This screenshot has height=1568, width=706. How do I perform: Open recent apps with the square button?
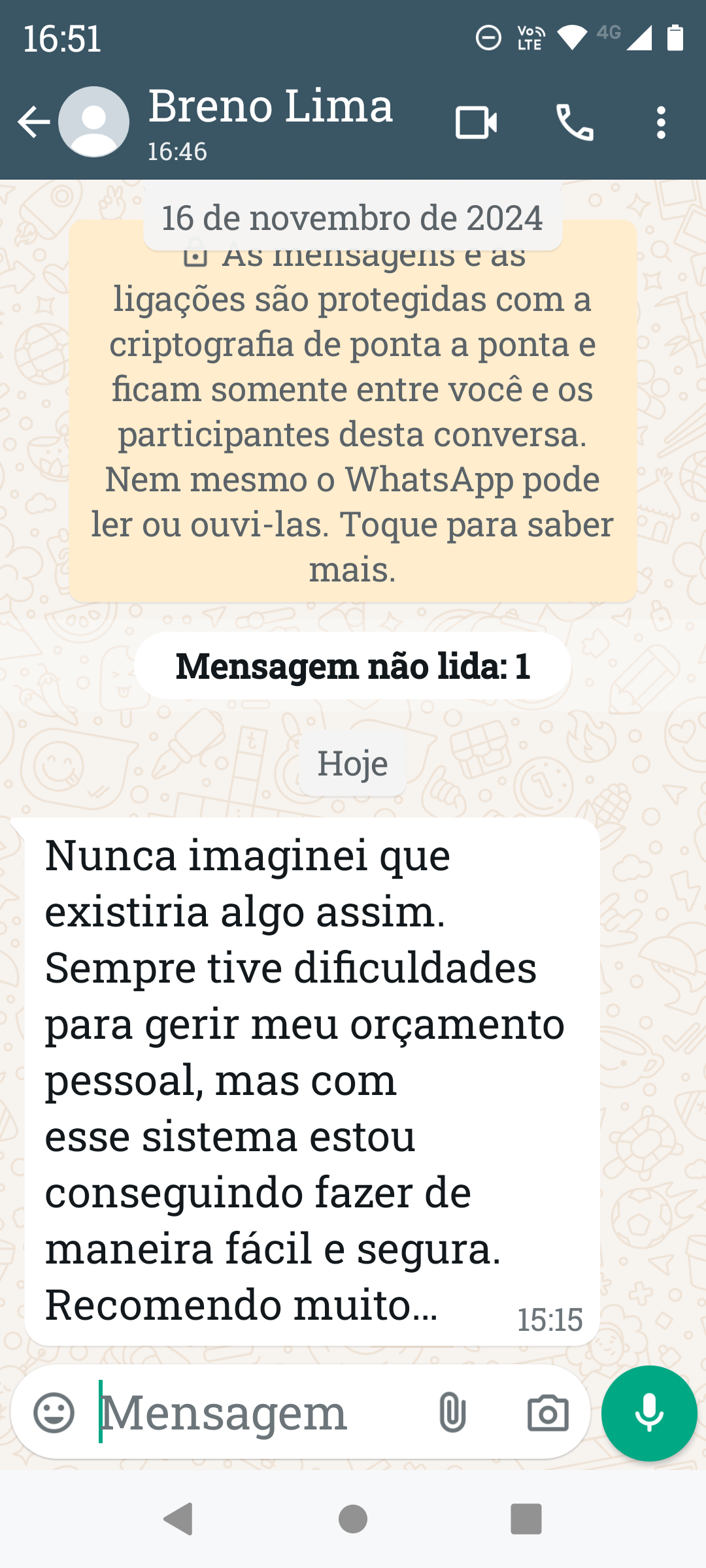[527, 1518]
